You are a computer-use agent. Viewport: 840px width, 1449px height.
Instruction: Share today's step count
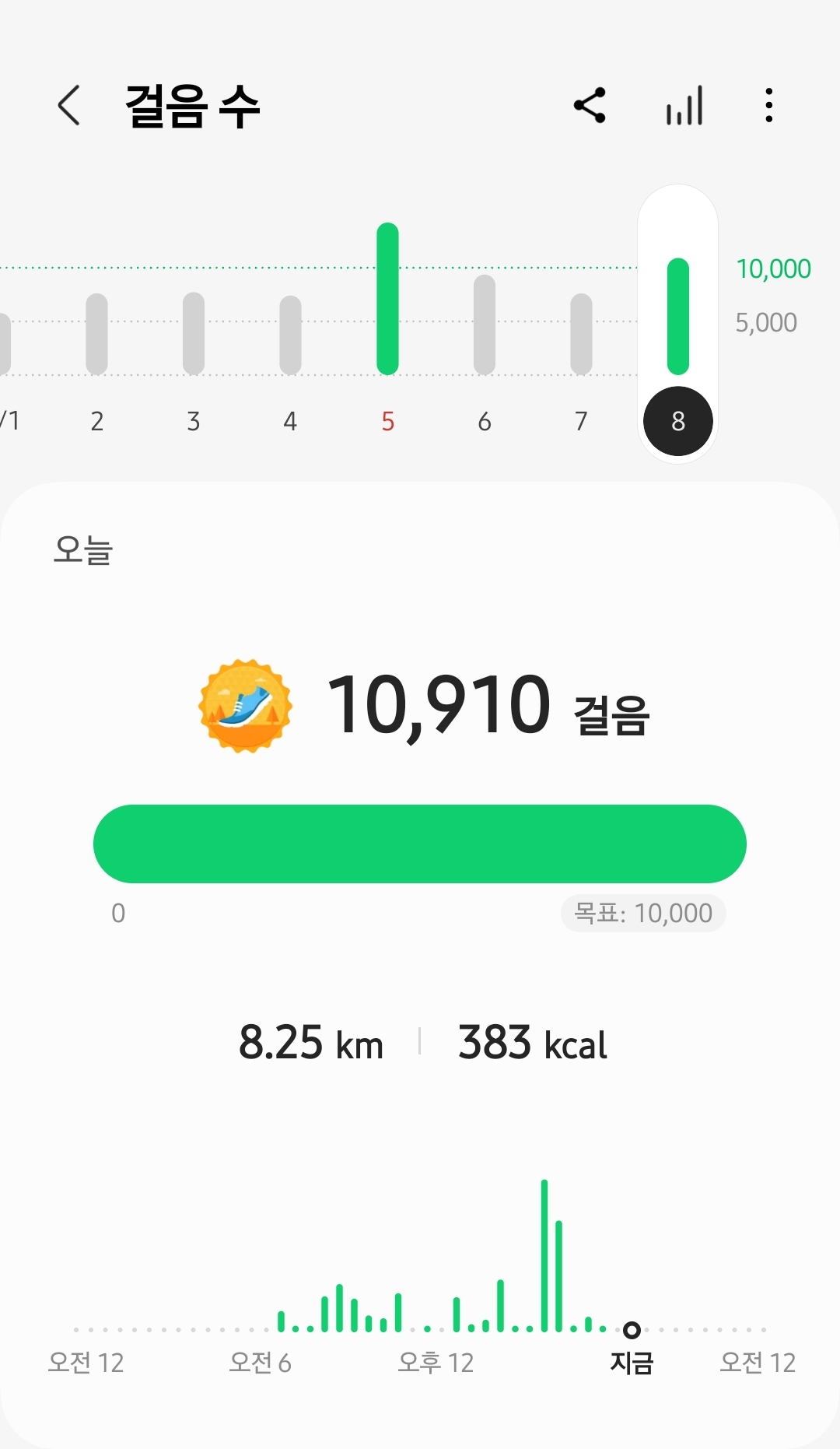590,105
